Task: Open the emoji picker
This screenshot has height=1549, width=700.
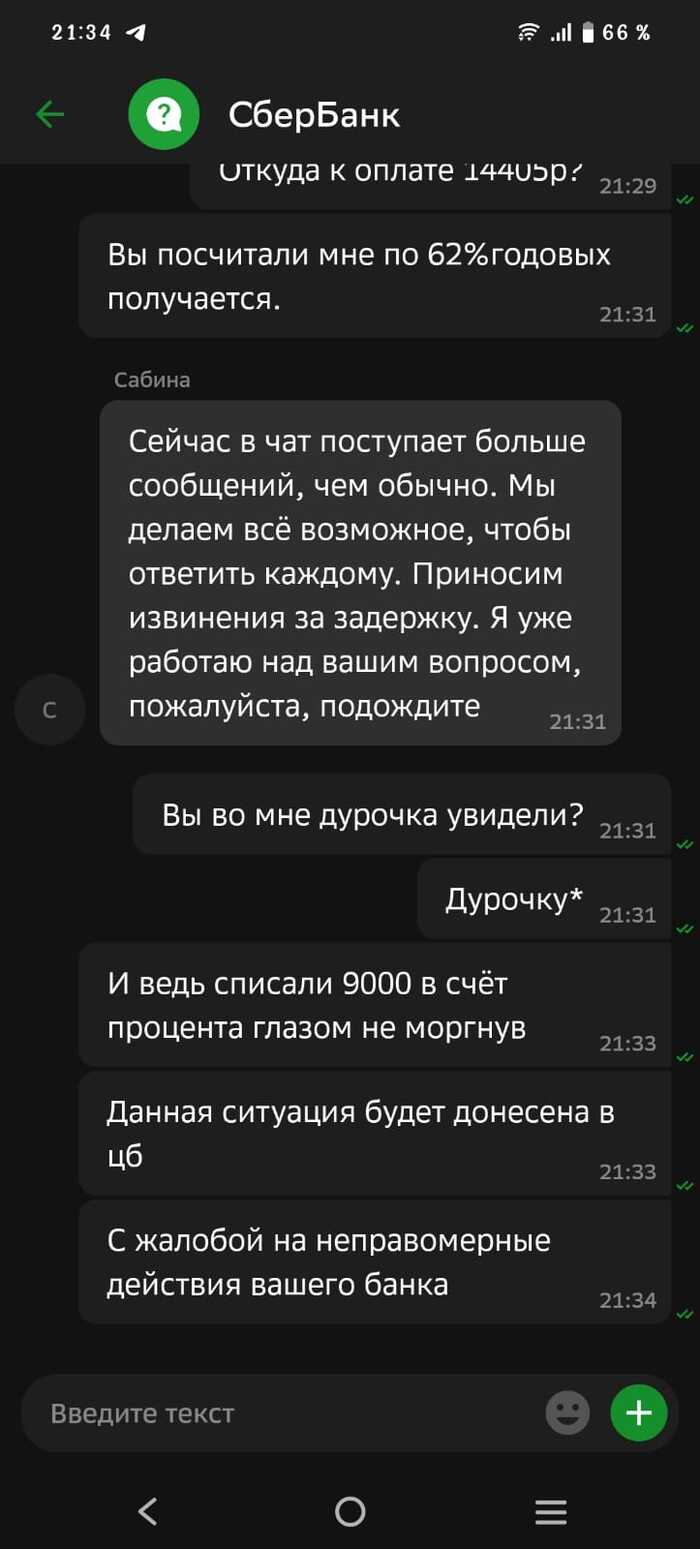Action: coord(567,1413)
